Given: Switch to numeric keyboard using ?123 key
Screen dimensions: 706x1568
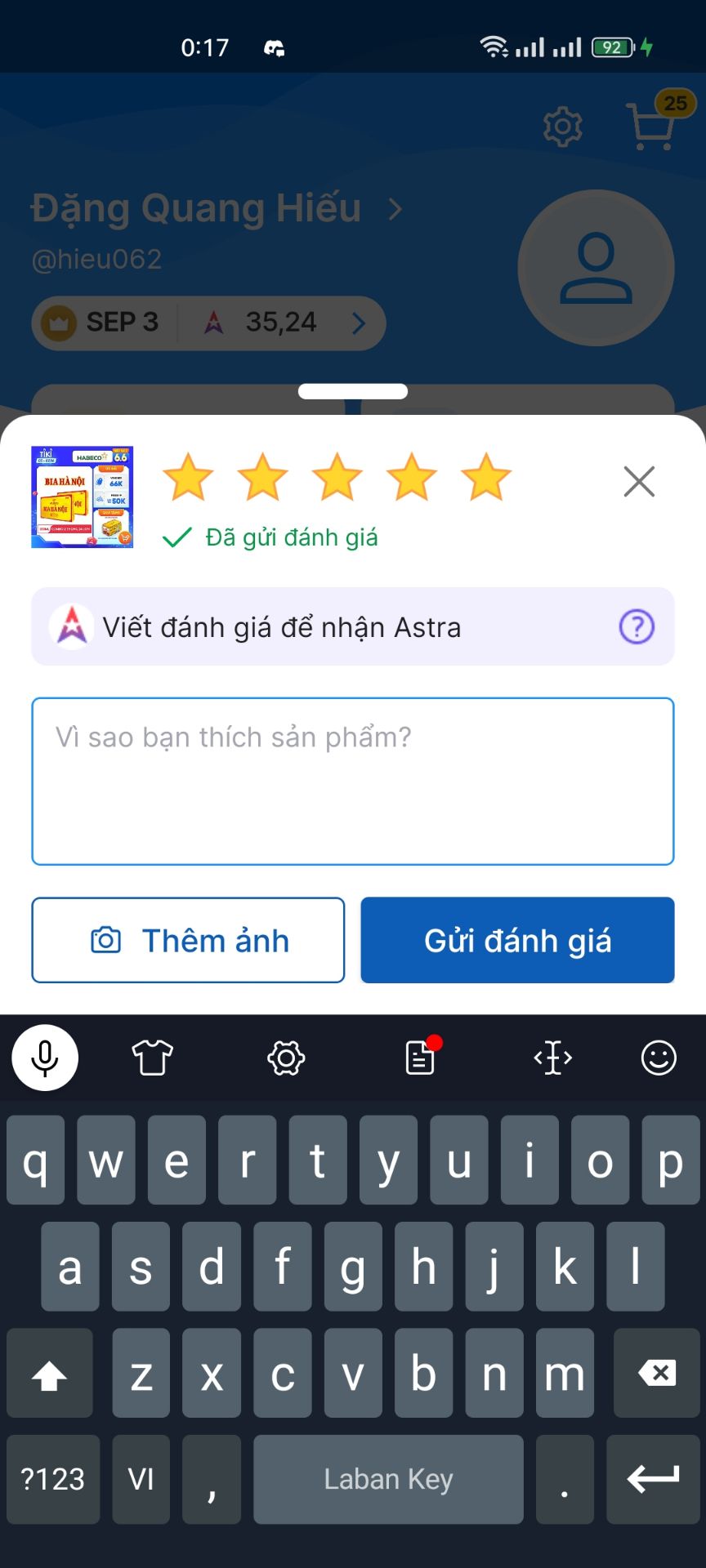Looking at the screenshot, I should pos(53,1479).
